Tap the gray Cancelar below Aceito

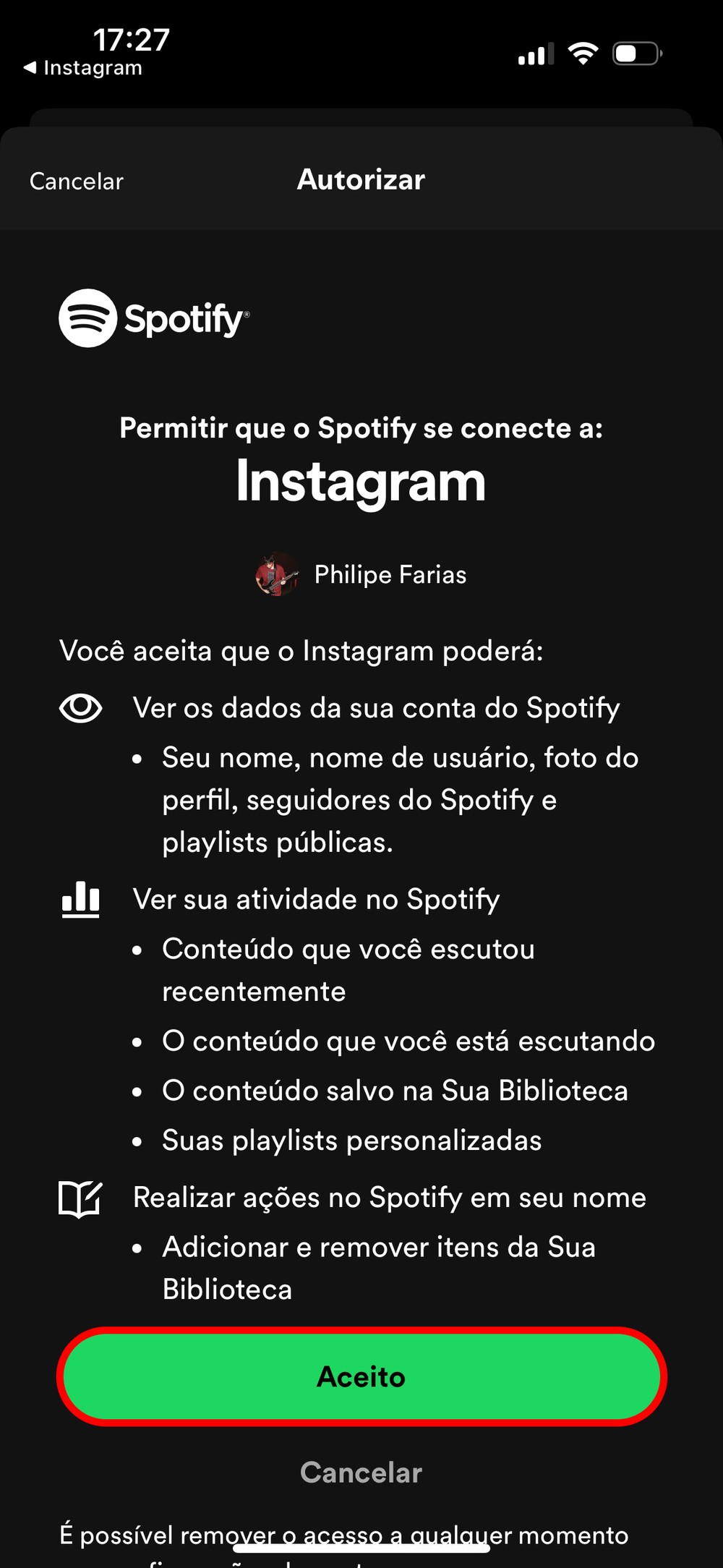(361, 1473)
